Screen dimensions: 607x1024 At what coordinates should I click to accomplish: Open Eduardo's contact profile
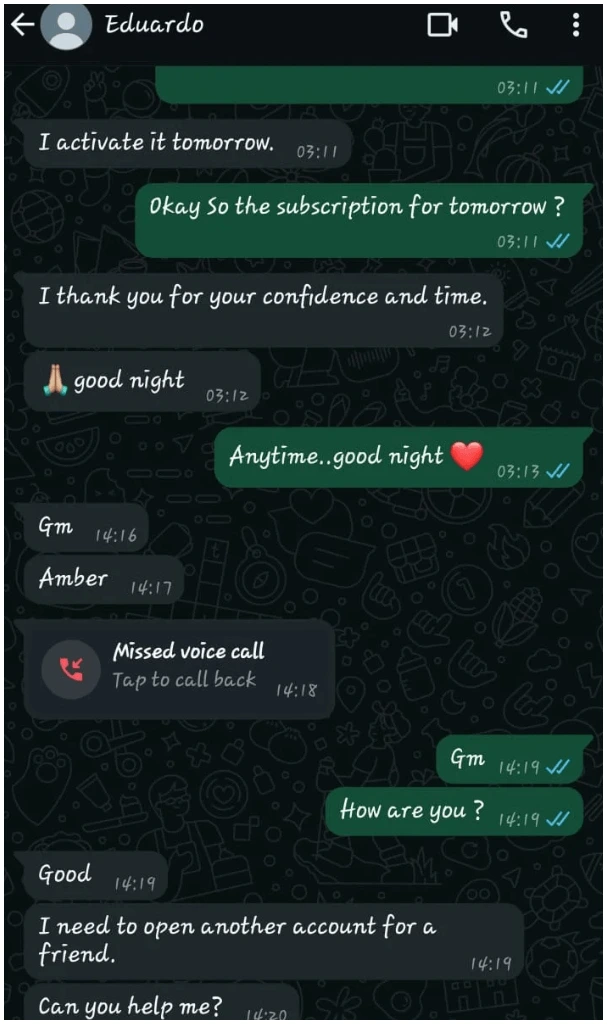(154, 26)
